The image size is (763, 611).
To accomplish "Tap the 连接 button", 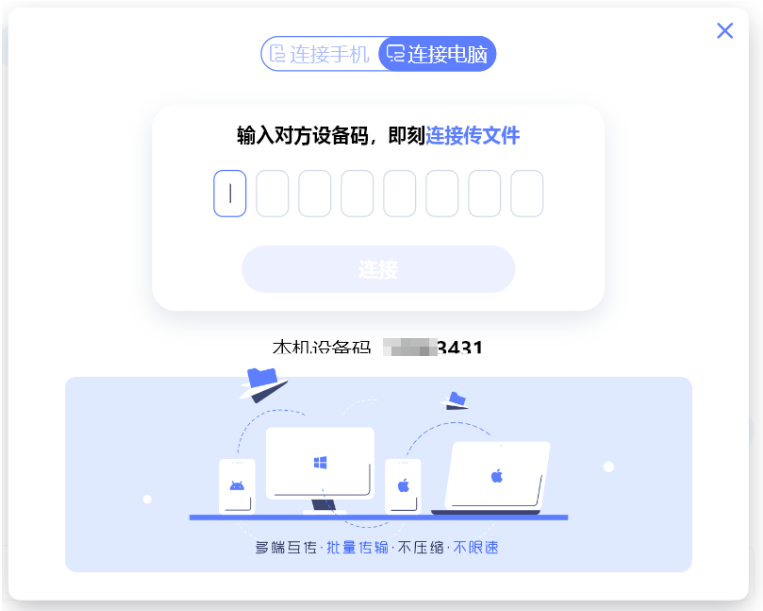I will [378, 269].
